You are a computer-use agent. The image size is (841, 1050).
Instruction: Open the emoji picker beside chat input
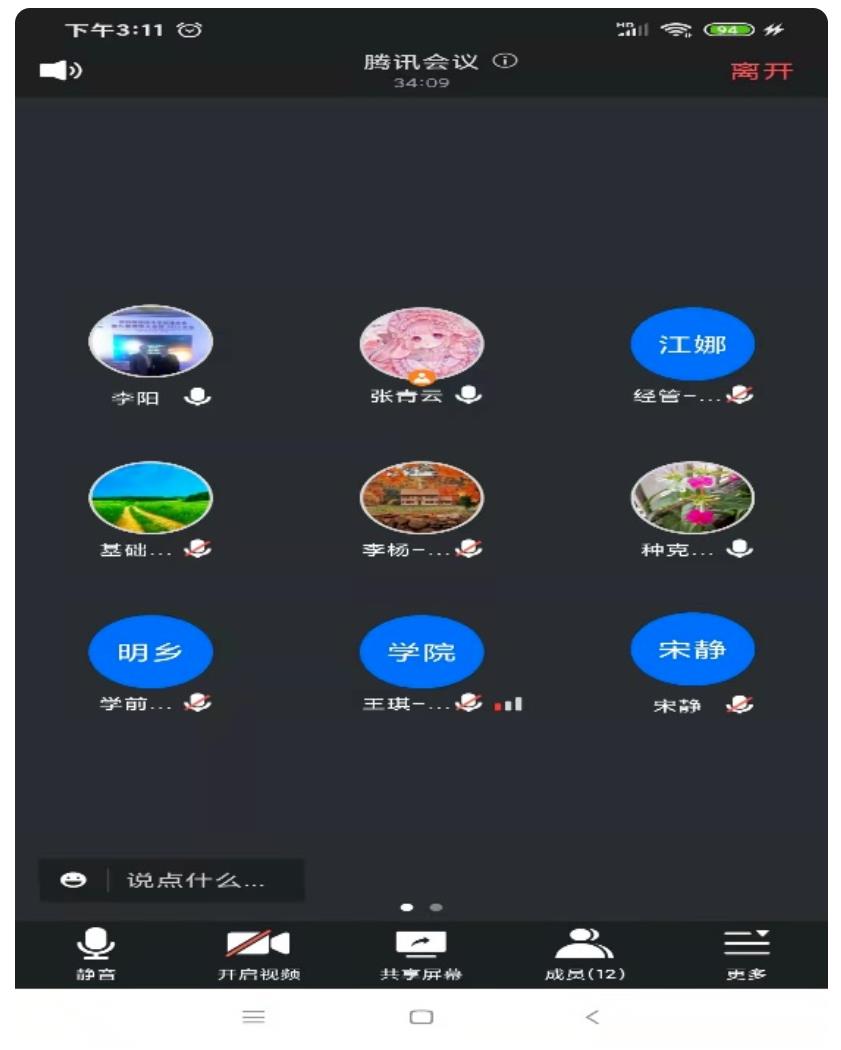click(73, 880)
